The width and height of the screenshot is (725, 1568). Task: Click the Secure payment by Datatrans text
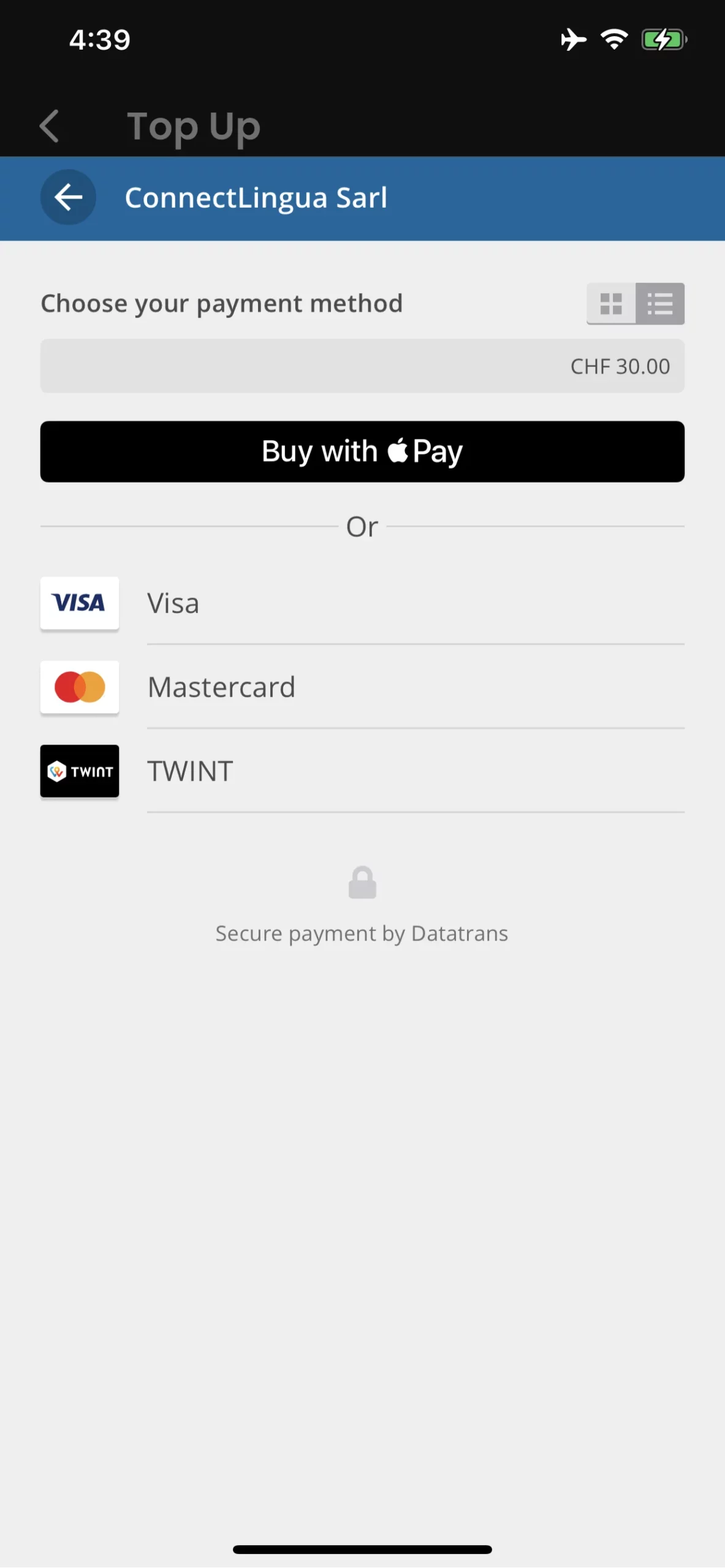[362, 933]
